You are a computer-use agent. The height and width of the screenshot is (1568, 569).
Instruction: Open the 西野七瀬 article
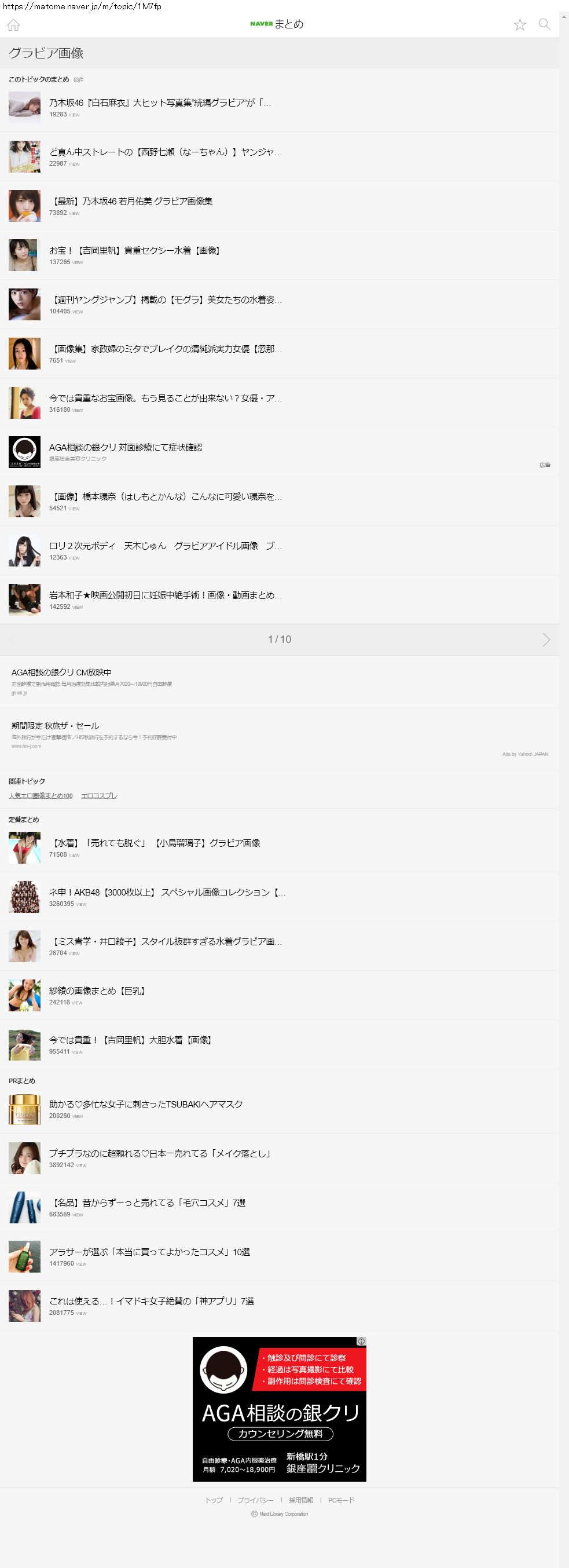tap(165, 152)
